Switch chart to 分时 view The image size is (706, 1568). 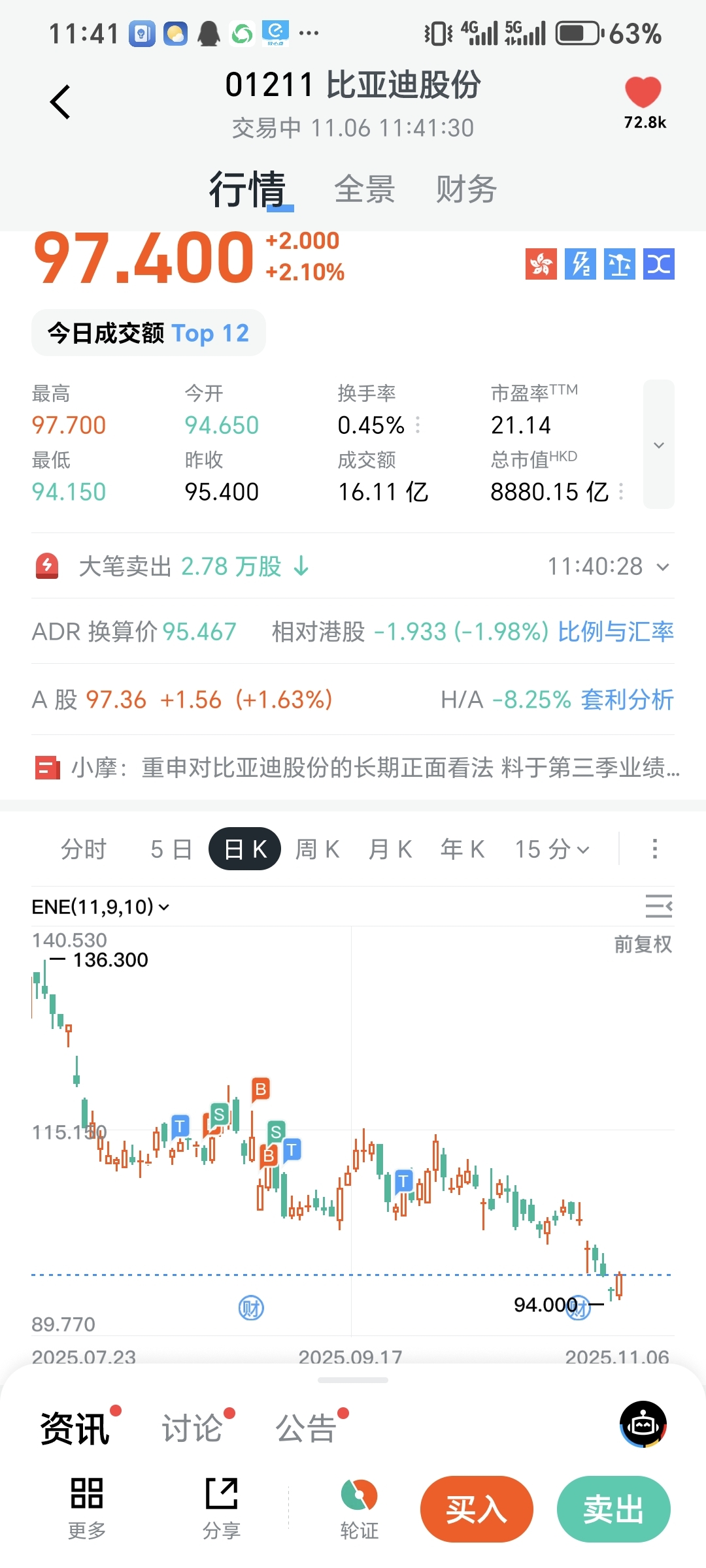[84, 849]
